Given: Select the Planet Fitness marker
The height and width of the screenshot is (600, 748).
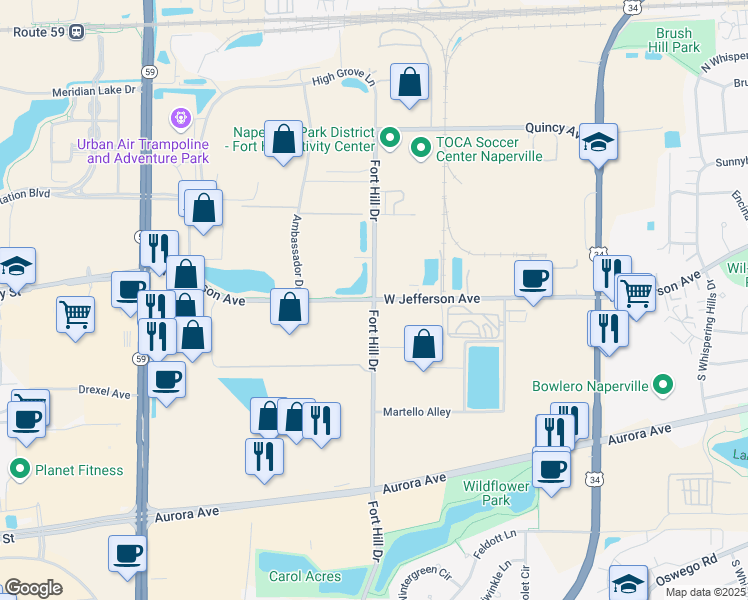Looking at the screenshot, I should pyautogui.click(x=19, y=469).
